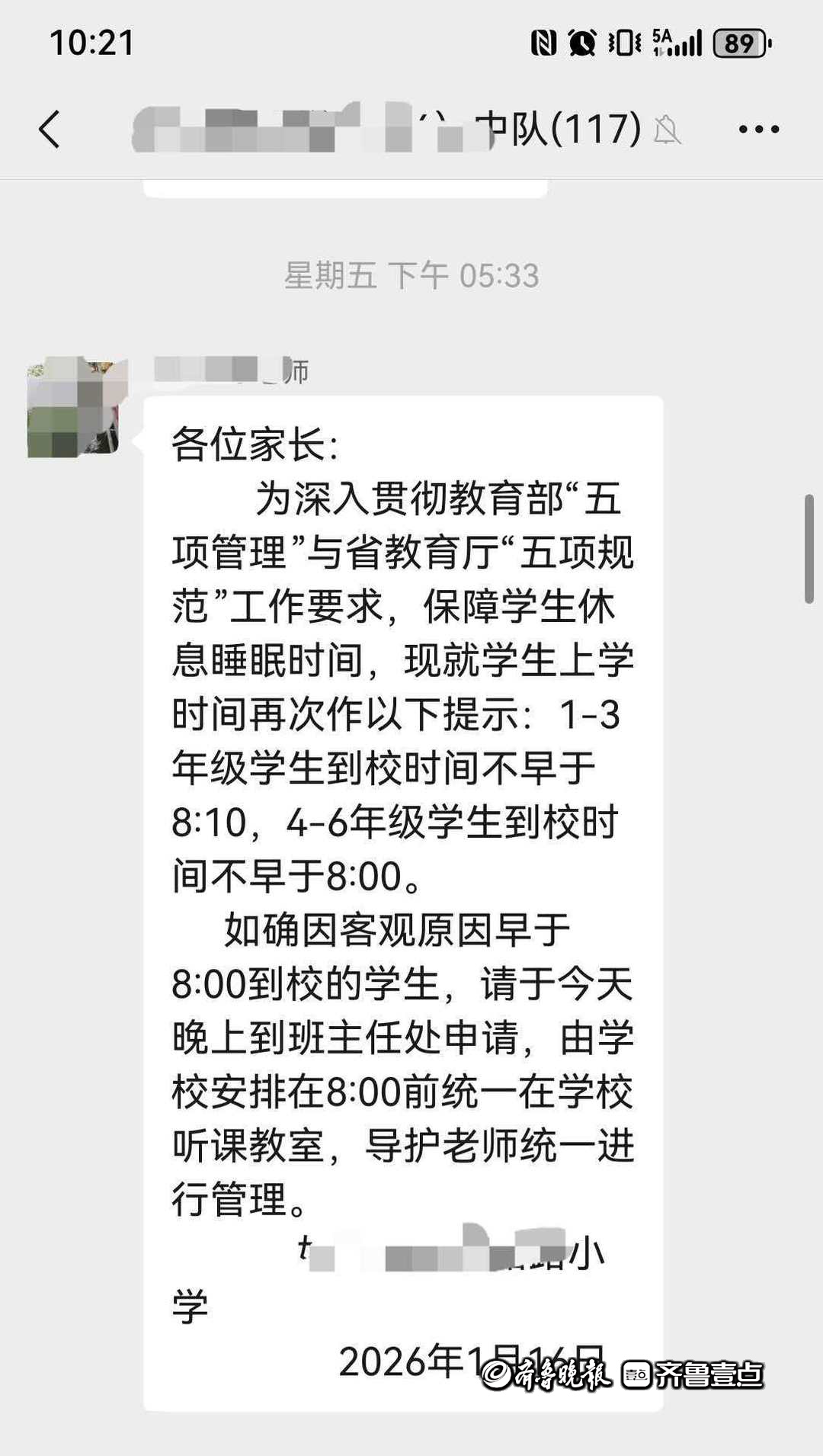Go back from the group chat

[x=50, y=129]
